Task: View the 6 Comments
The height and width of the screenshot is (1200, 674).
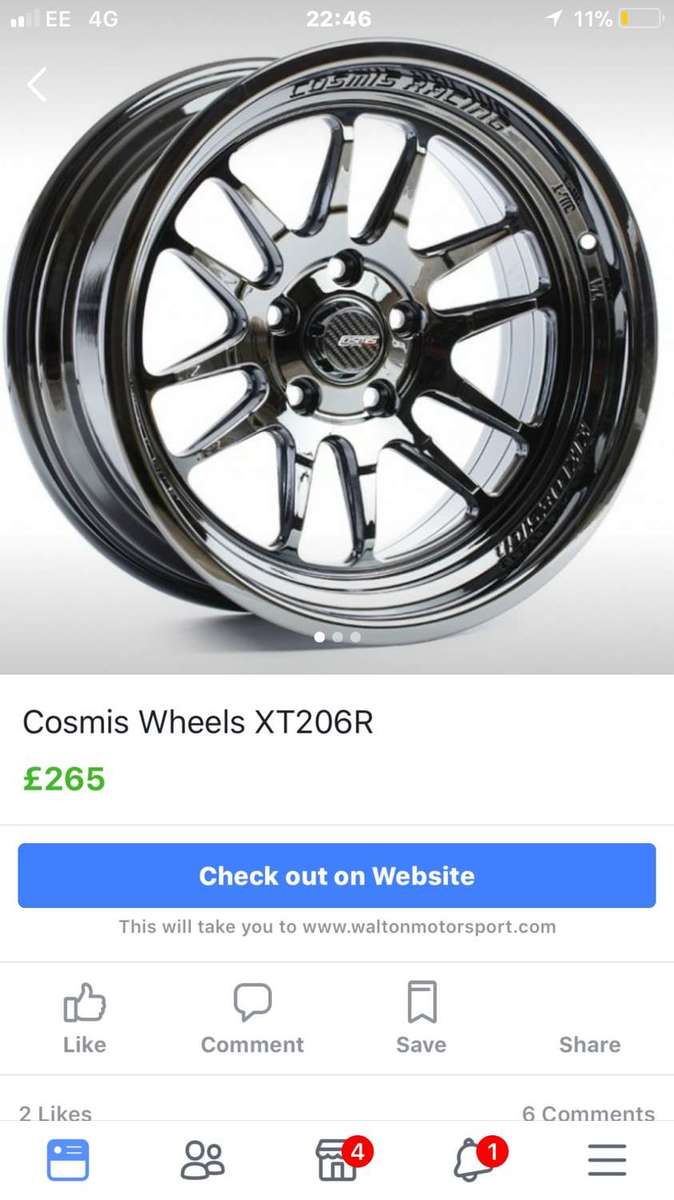Action: (x=588, y=1113)
